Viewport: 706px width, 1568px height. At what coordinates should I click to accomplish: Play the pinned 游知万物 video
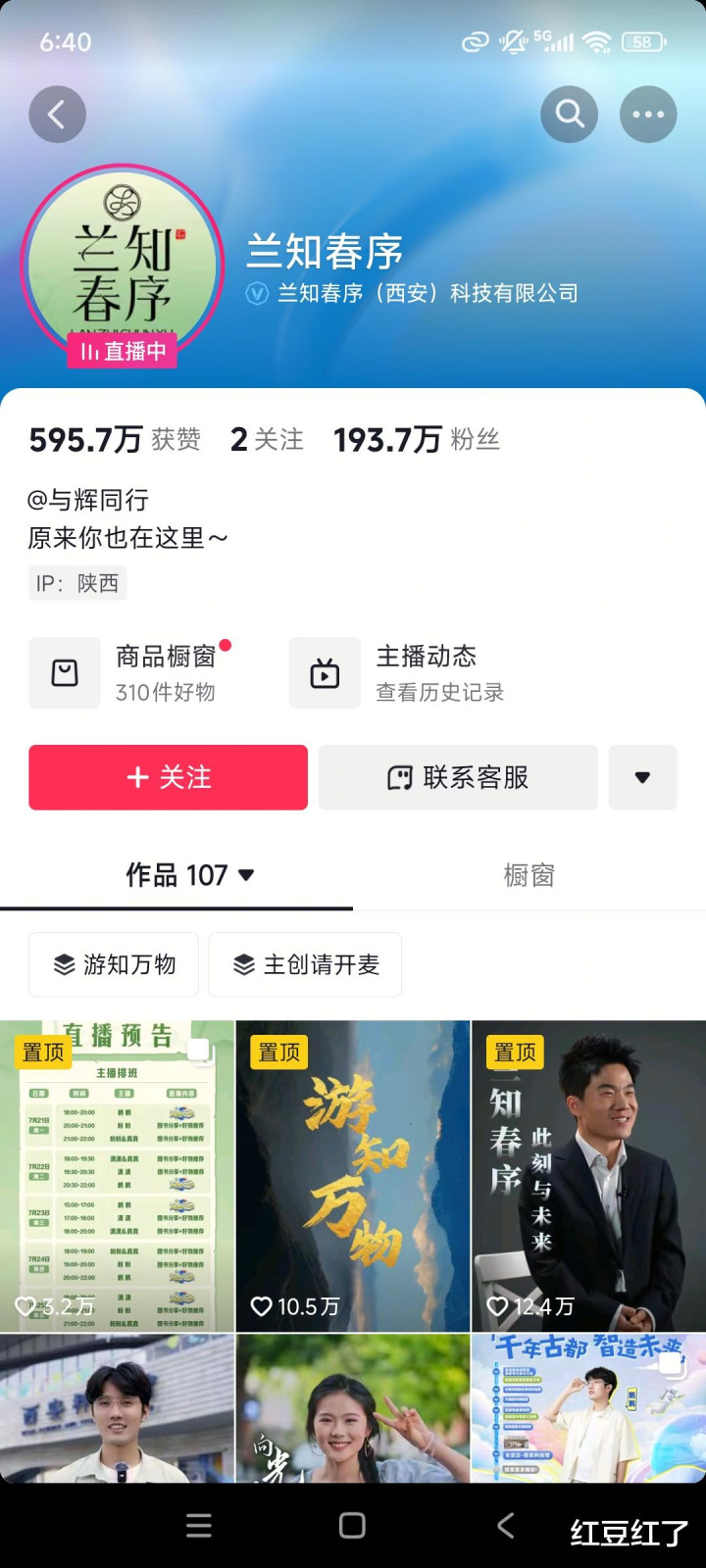[353, 1176]
